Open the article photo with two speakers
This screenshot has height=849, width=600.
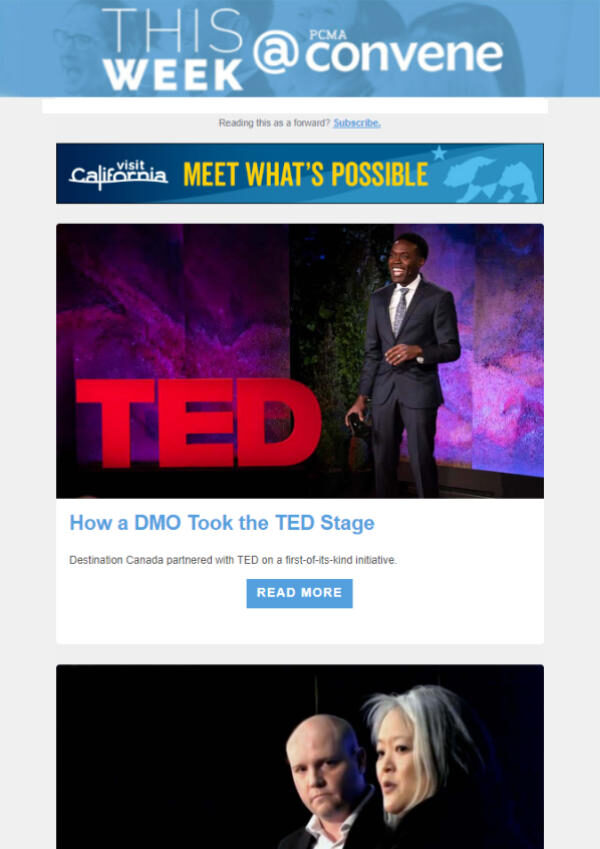point(299,756)
